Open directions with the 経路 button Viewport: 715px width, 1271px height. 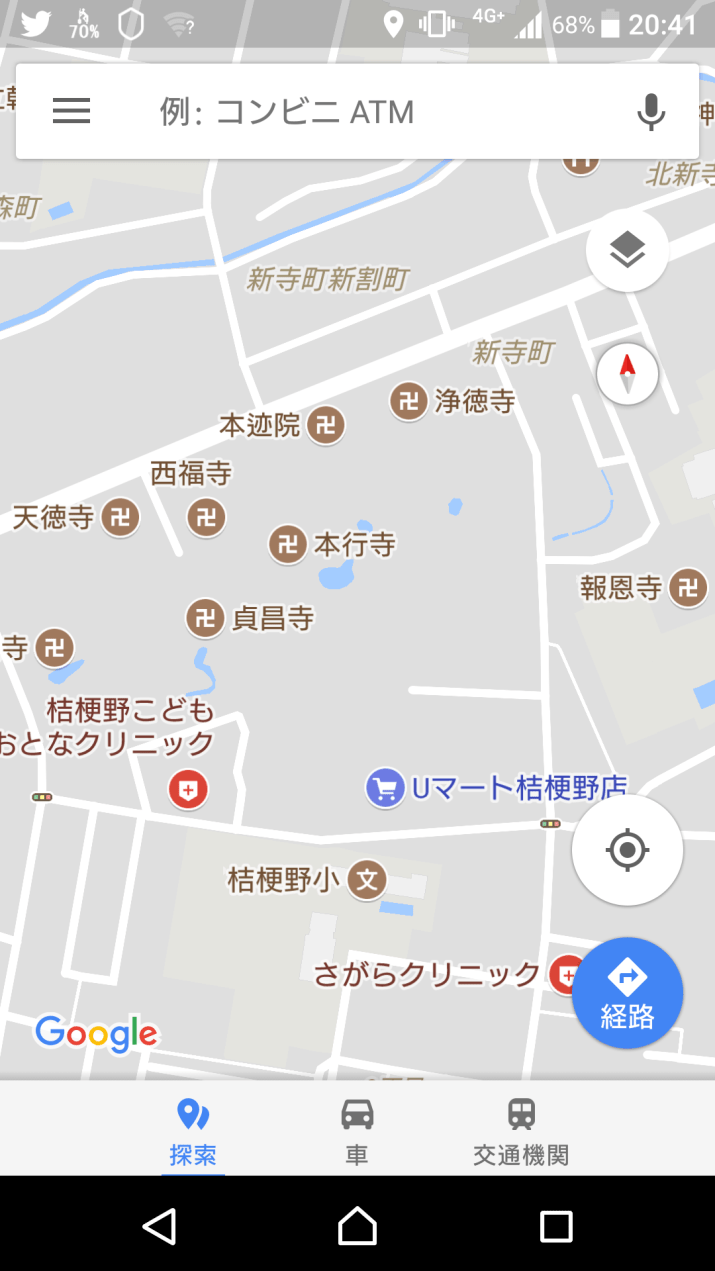(627, 992)
